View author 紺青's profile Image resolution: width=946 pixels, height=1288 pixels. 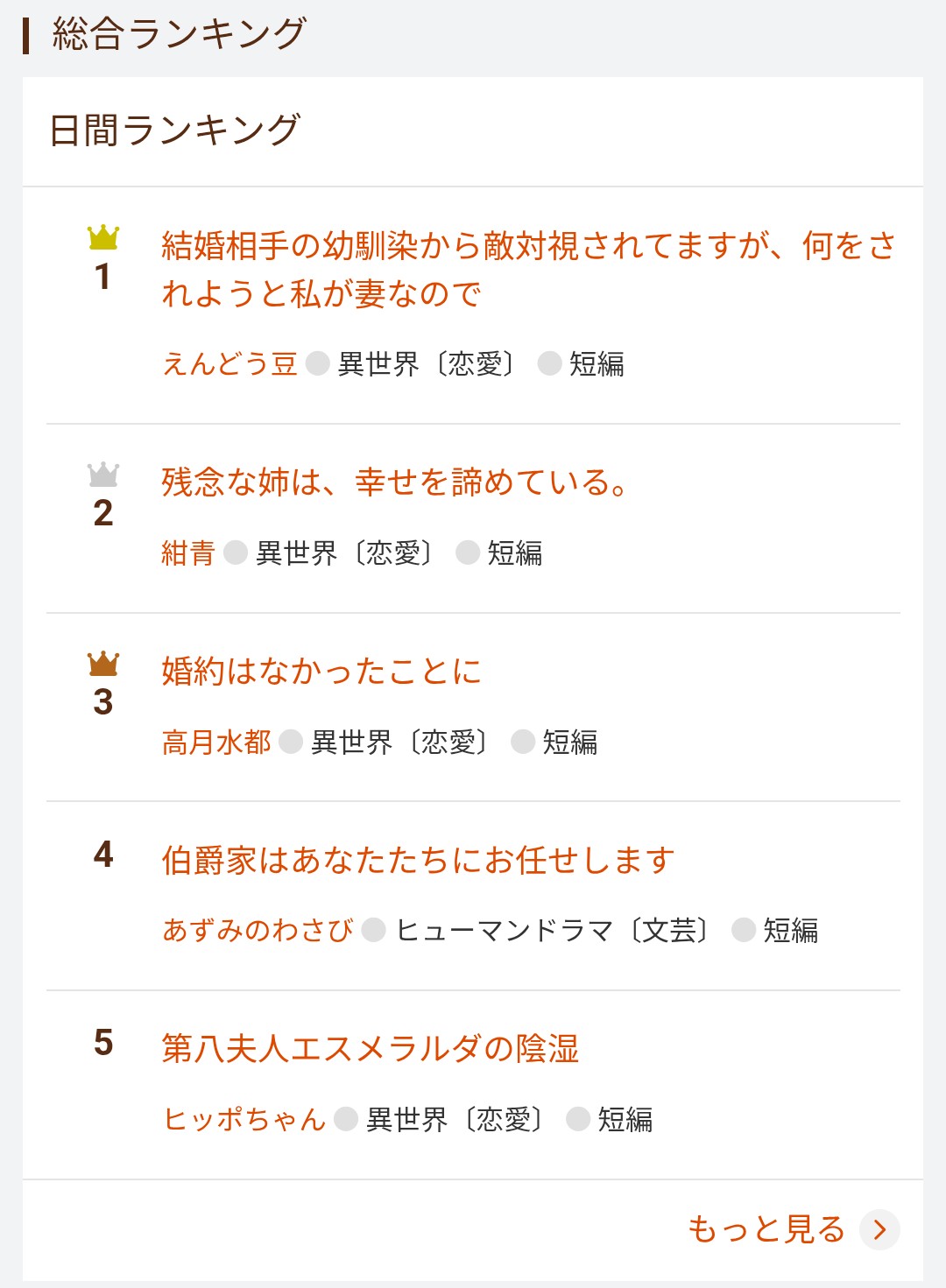(188, 553)
